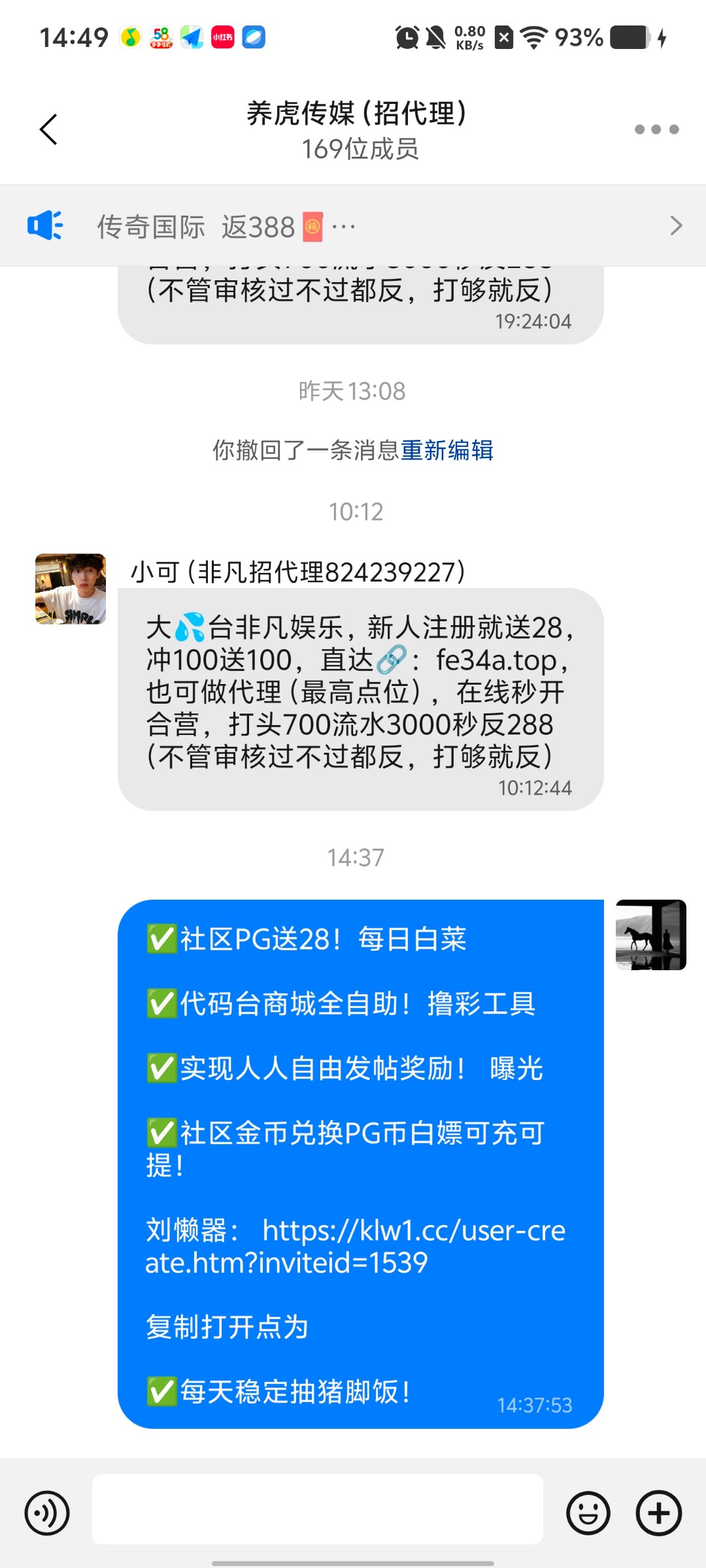This screenshot has height=1568, width=706.
Task: Tap the red envelope icon in the announcement
Action: (312, 225)
